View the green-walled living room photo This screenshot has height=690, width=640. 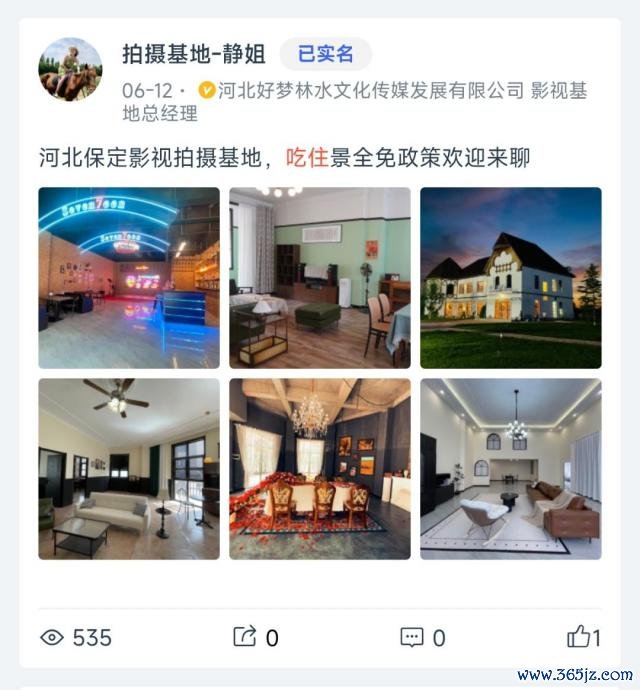pyautogui.click(x=320, y=278)
